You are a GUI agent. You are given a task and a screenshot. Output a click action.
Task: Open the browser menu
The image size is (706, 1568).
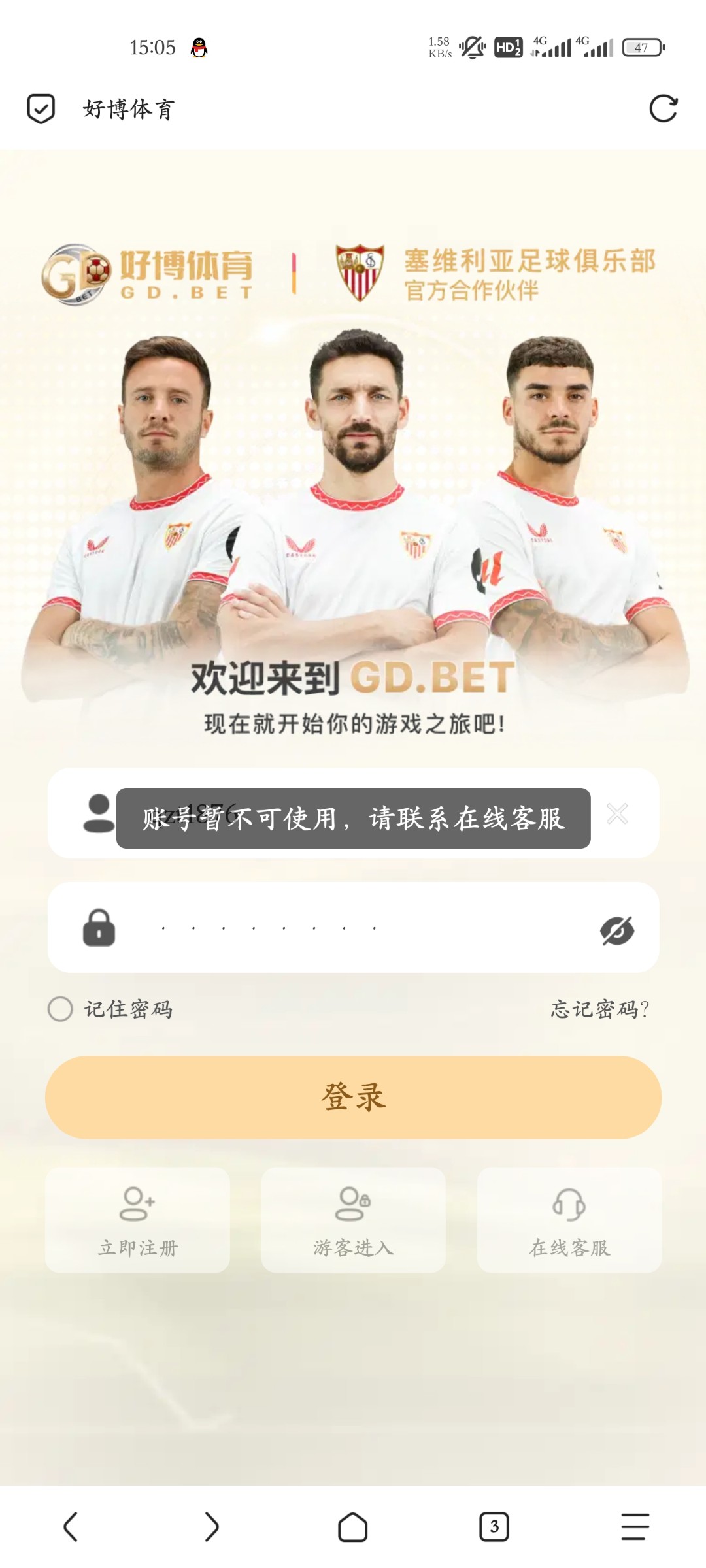[x=635, y=1527]
